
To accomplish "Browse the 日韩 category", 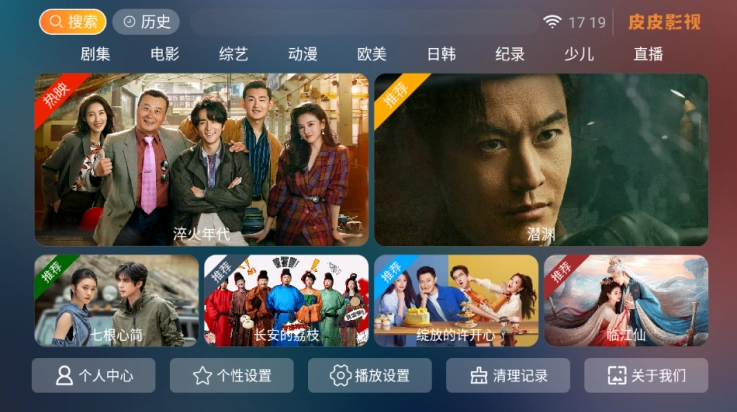I will [441, 54].
